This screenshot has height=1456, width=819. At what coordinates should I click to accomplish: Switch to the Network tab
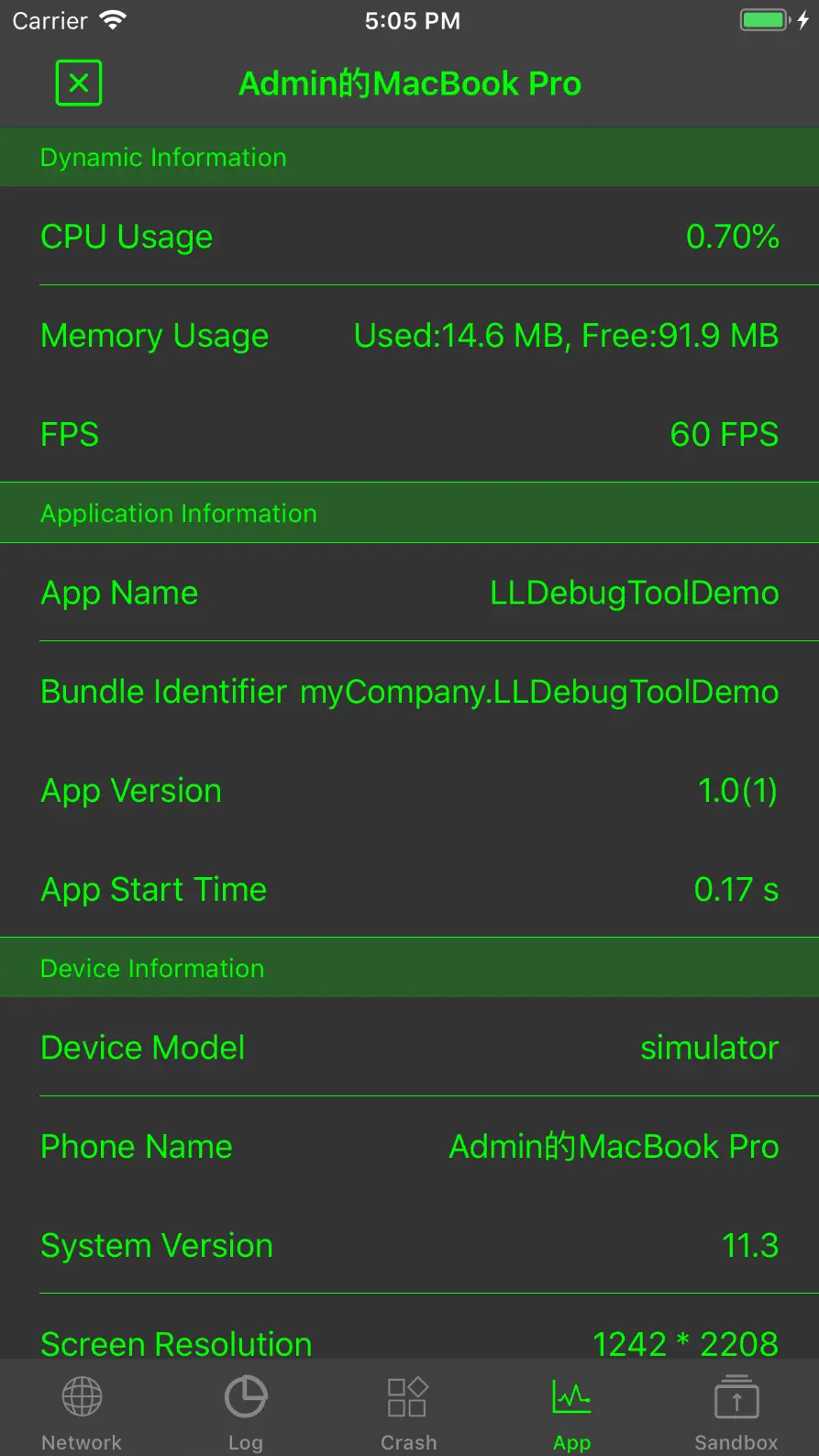pos(82,1410)
